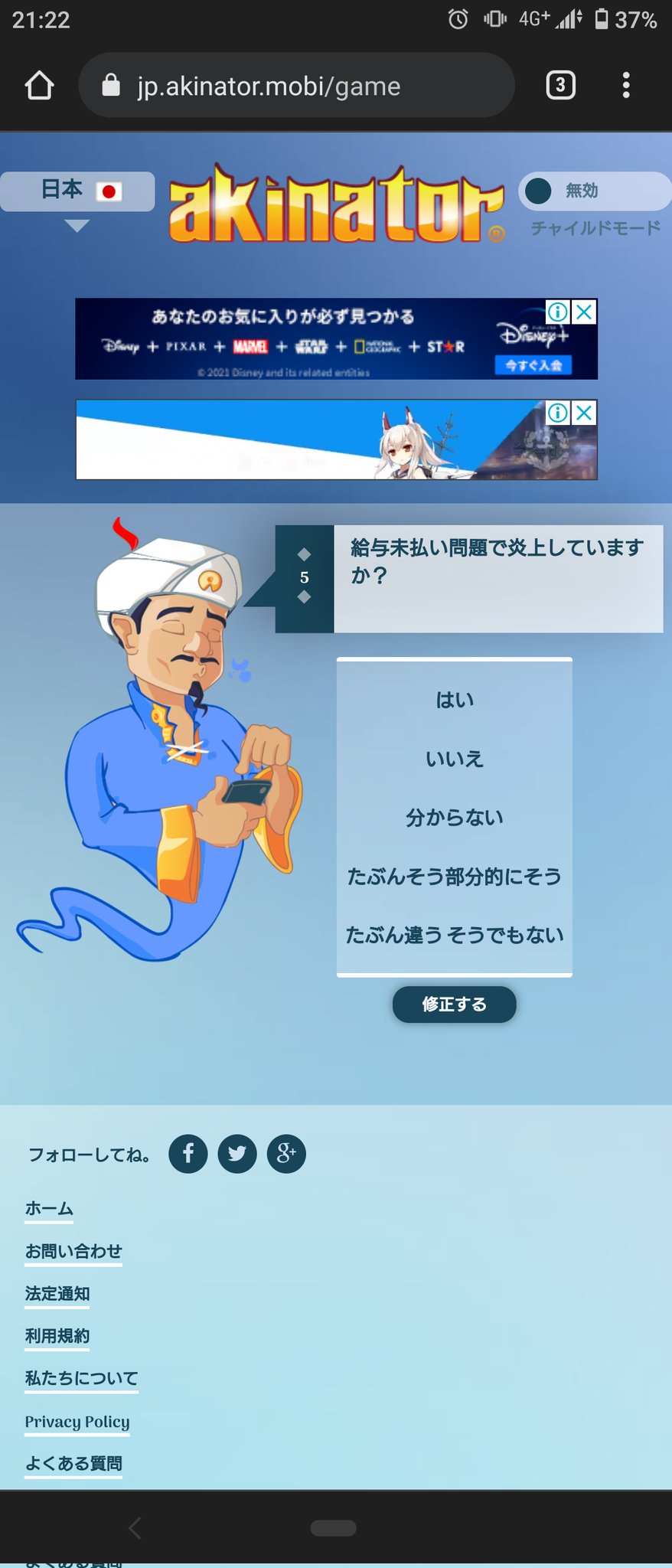
Task: Open the ホーム link
Action: pos(49,1209)
